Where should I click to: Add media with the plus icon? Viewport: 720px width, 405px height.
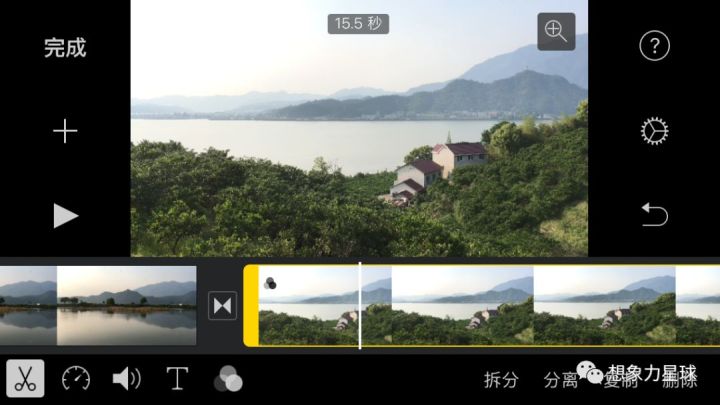coord(65,131)
